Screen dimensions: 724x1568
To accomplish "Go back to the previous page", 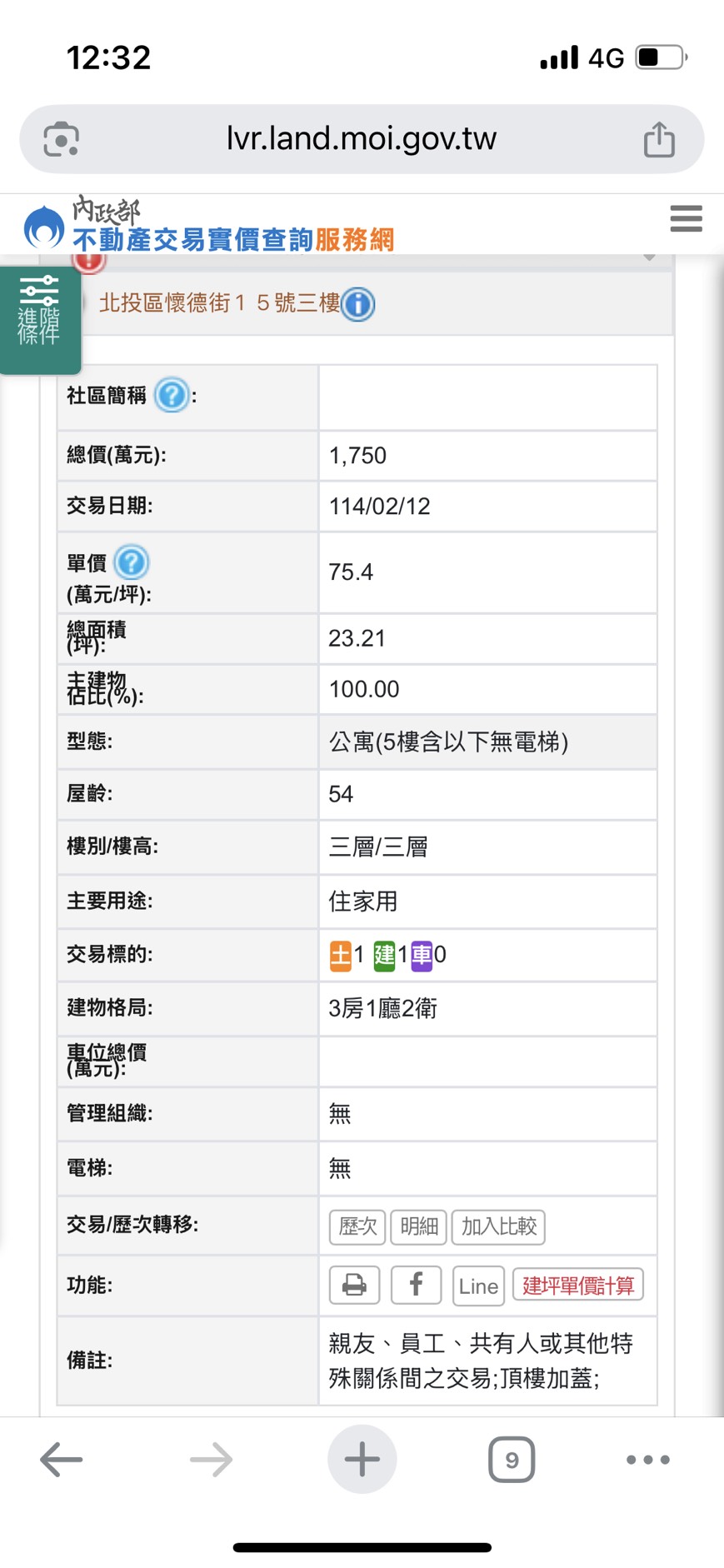I will 62,1460.
